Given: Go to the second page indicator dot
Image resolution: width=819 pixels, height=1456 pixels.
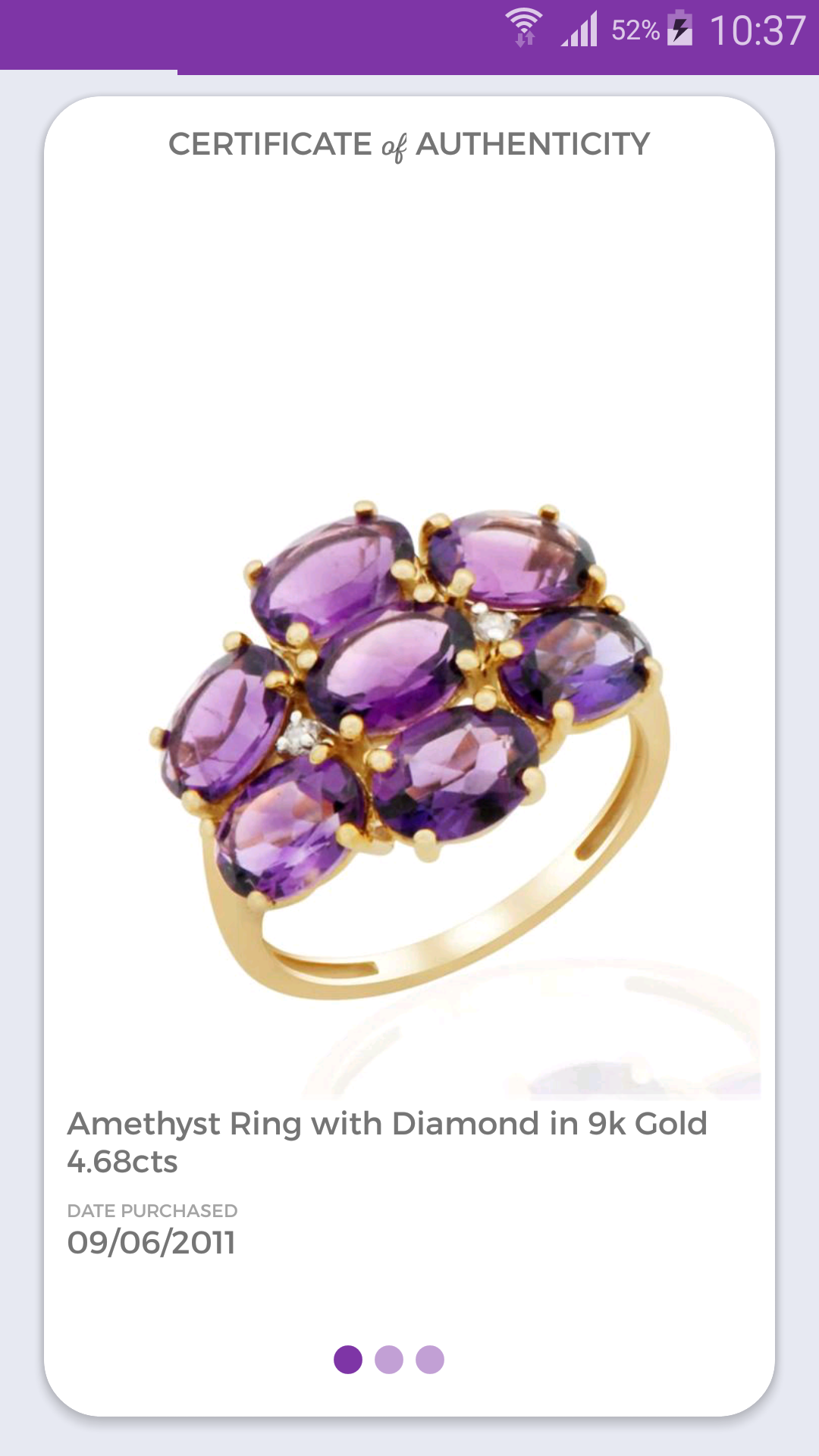Looking at the screenshot, I should coord(389,1360).
